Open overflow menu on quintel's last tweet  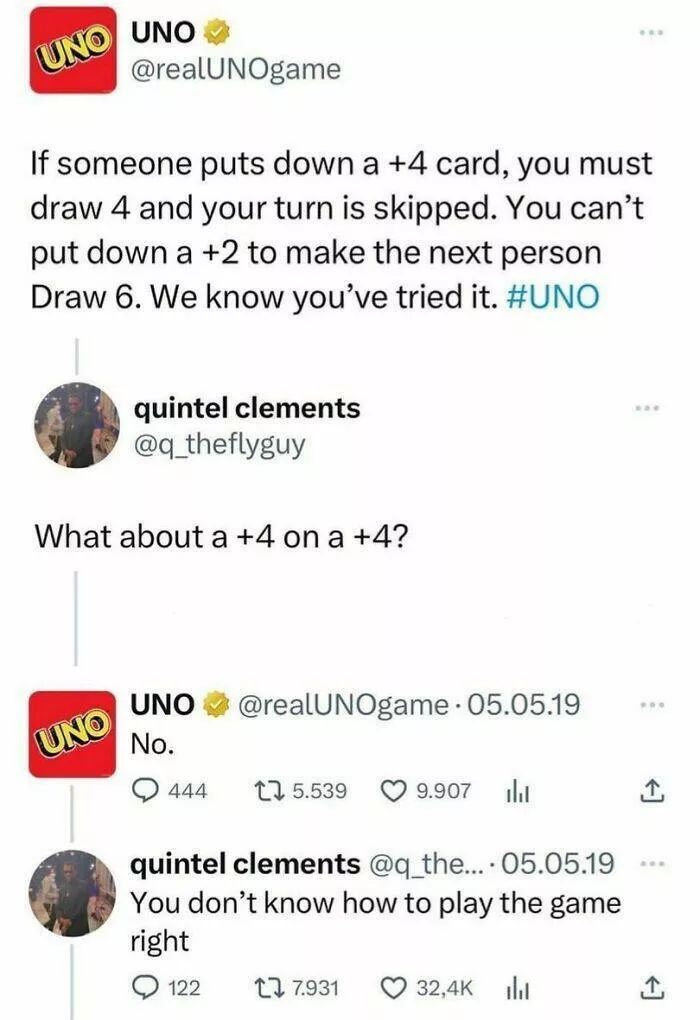click(x=652, y=863)
